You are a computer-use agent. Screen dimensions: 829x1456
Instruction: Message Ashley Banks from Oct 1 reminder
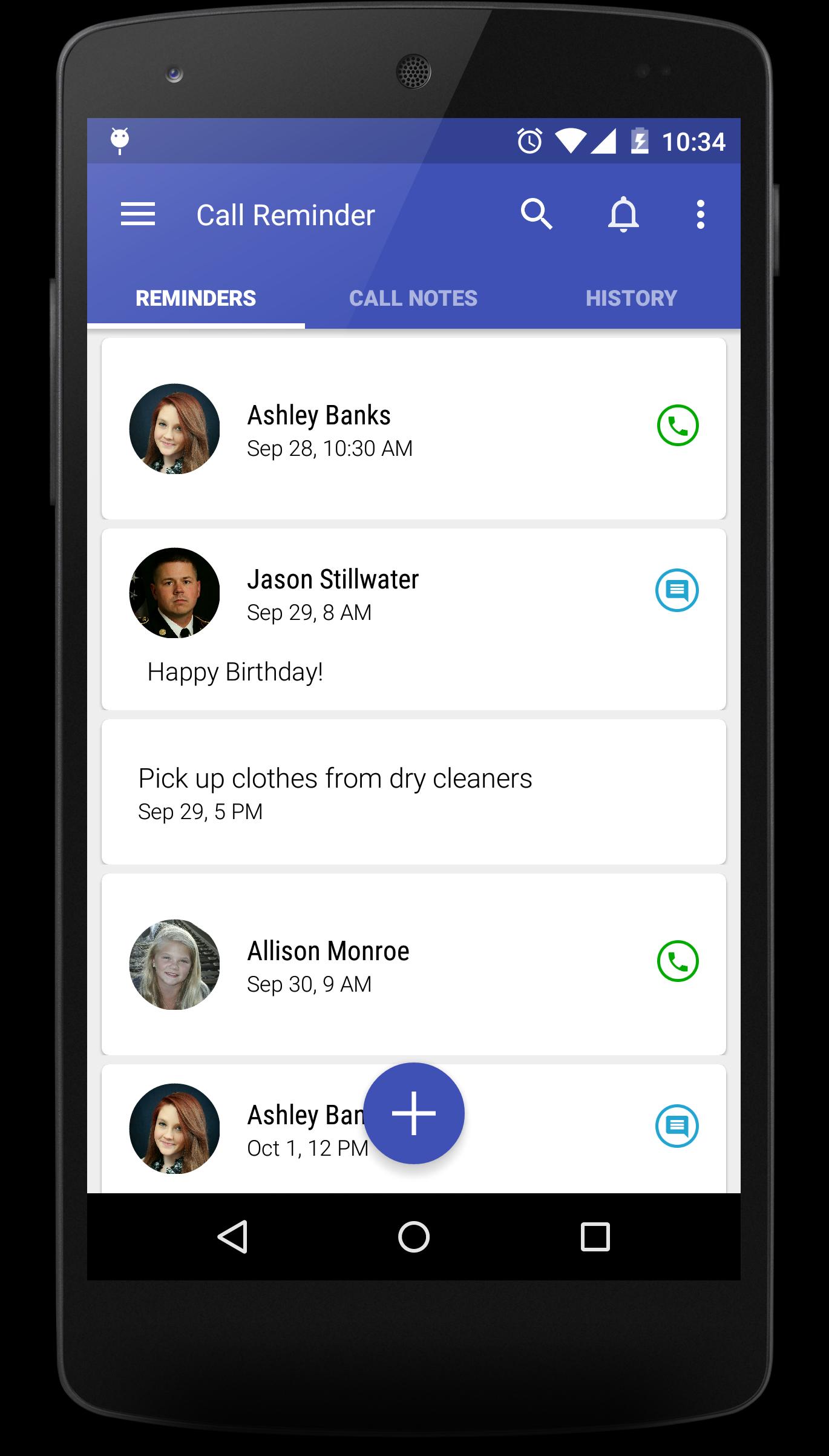[677, 1126]
